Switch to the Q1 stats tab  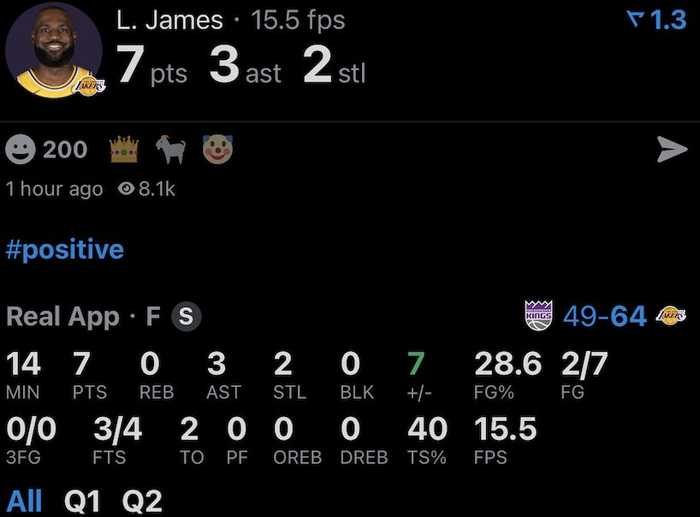83,501
